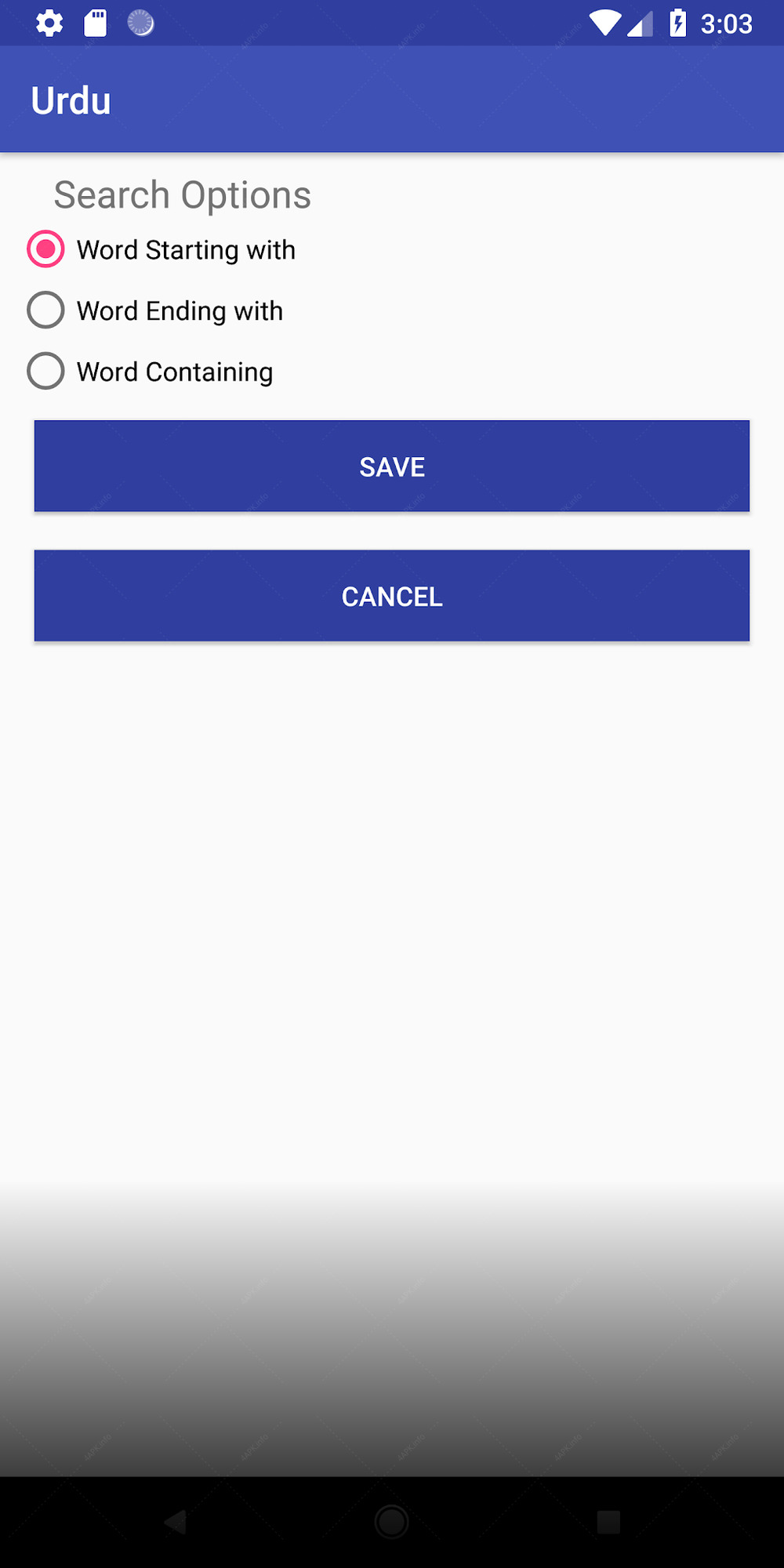Select the Word Starting with option

tap(162, 249)
